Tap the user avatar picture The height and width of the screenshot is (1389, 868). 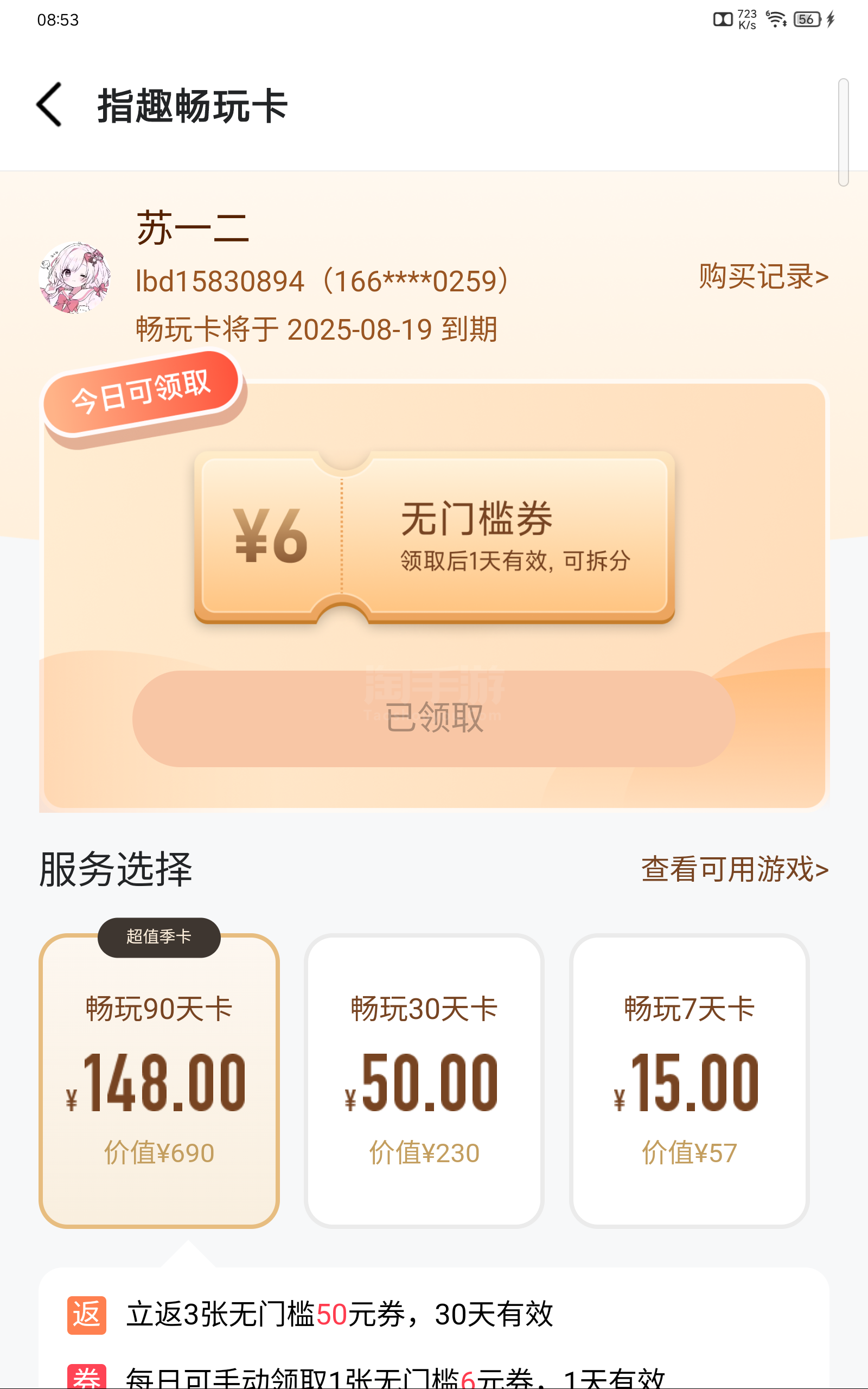coord(75,278)
